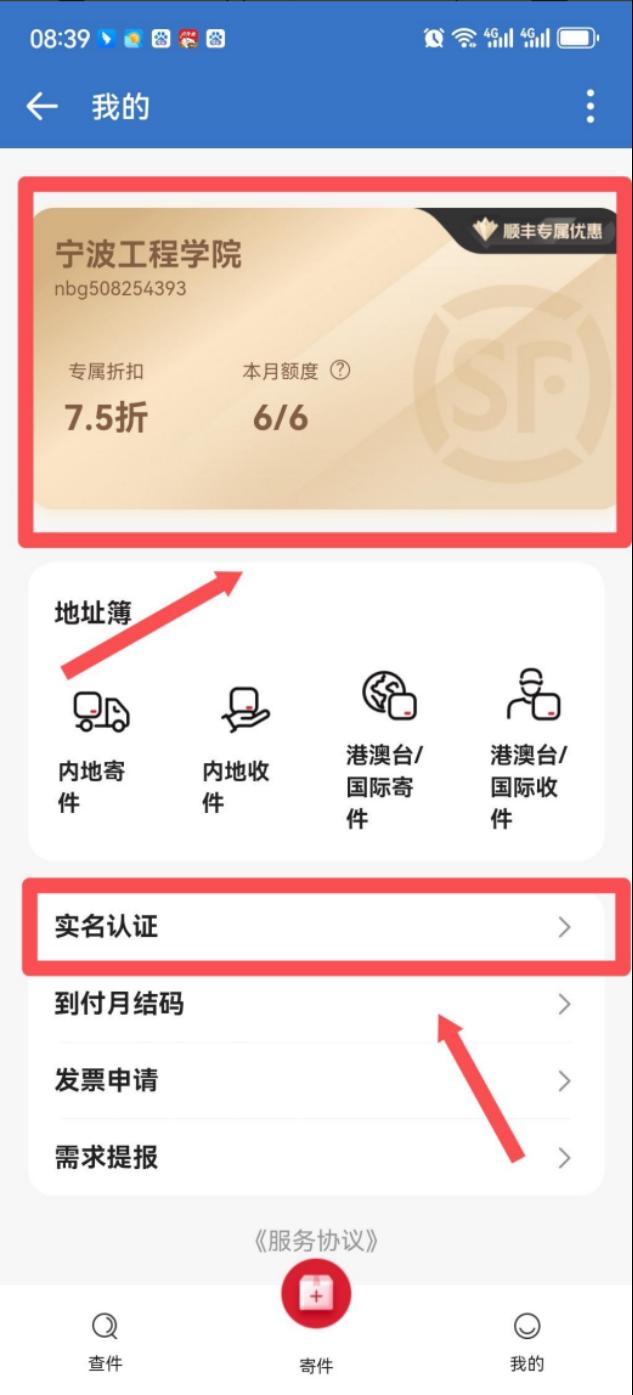
Task: View the 《服务协议》 link
Action: tap(316, 1242)
